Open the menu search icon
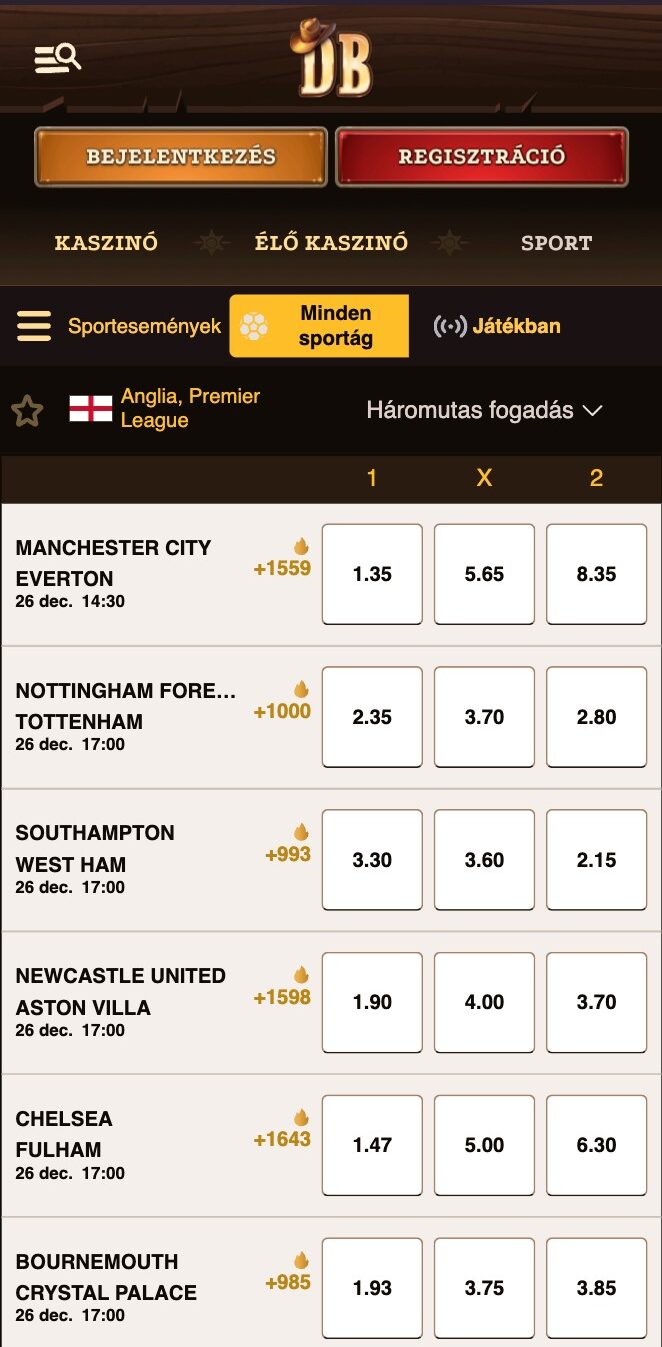Screen dimensions: 662x1347 (x=57, y=59)
